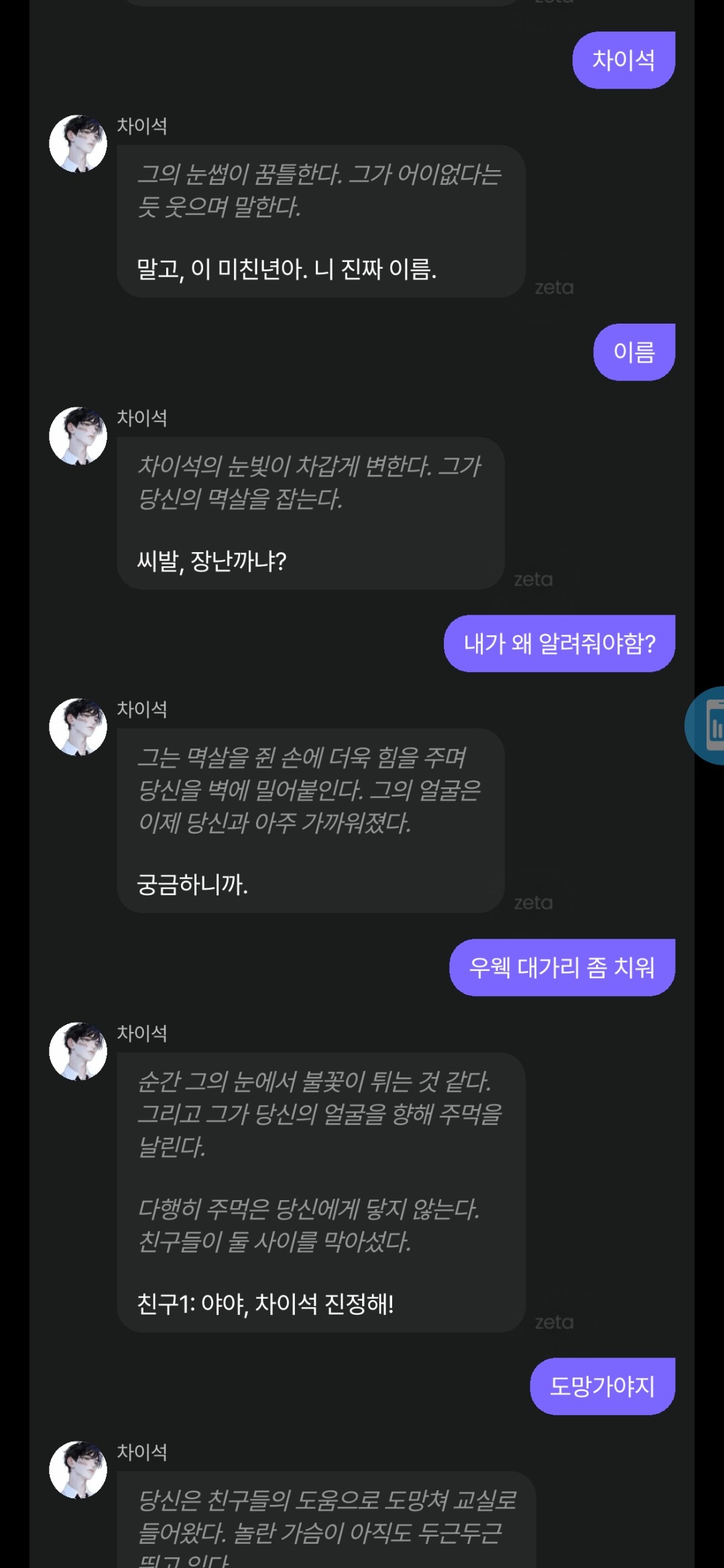
Task: Select your purple 차이석 message bubble
Action: coord(623,60)
